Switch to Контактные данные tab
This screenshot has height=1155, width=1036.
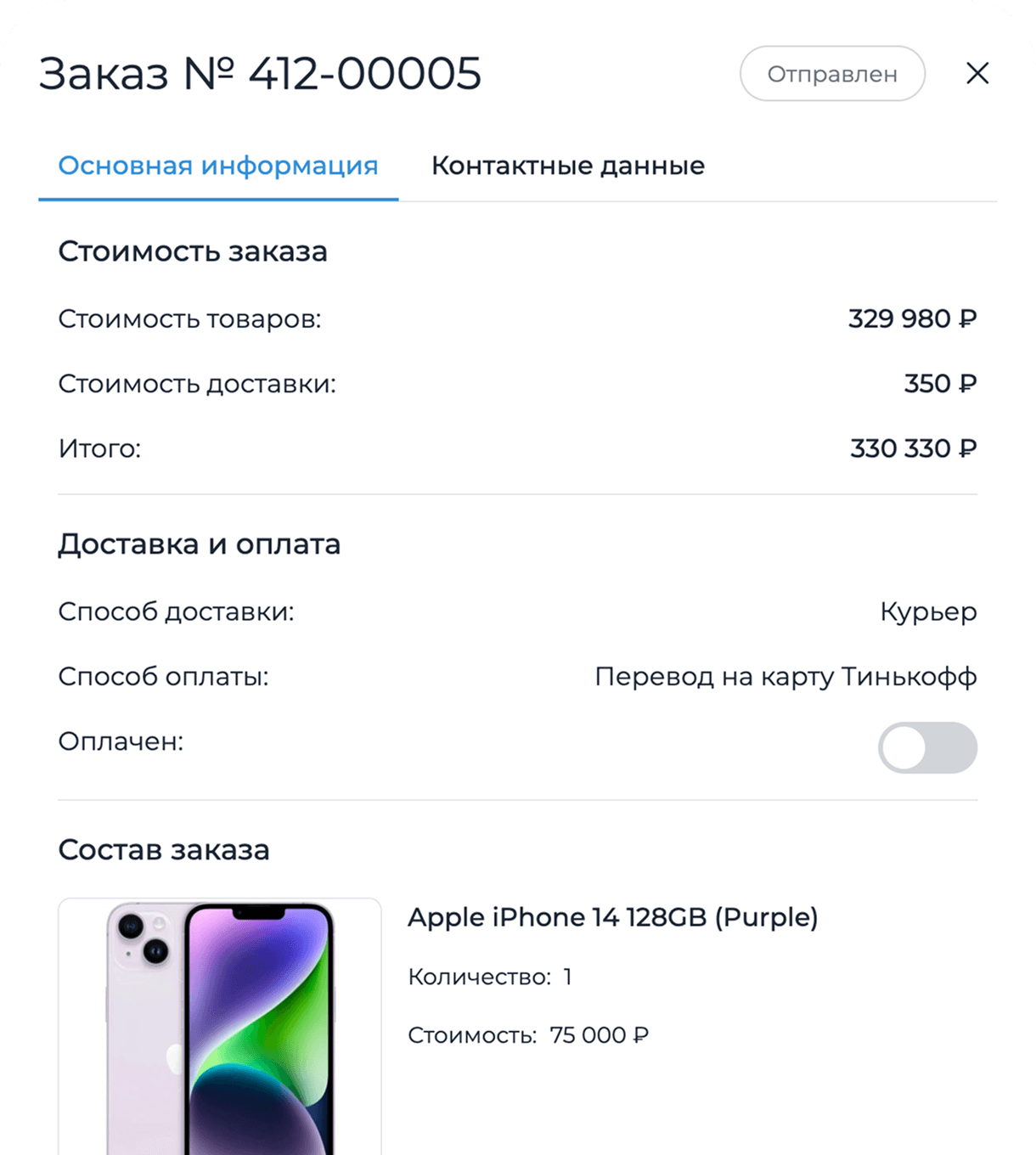tap(567, 166)
